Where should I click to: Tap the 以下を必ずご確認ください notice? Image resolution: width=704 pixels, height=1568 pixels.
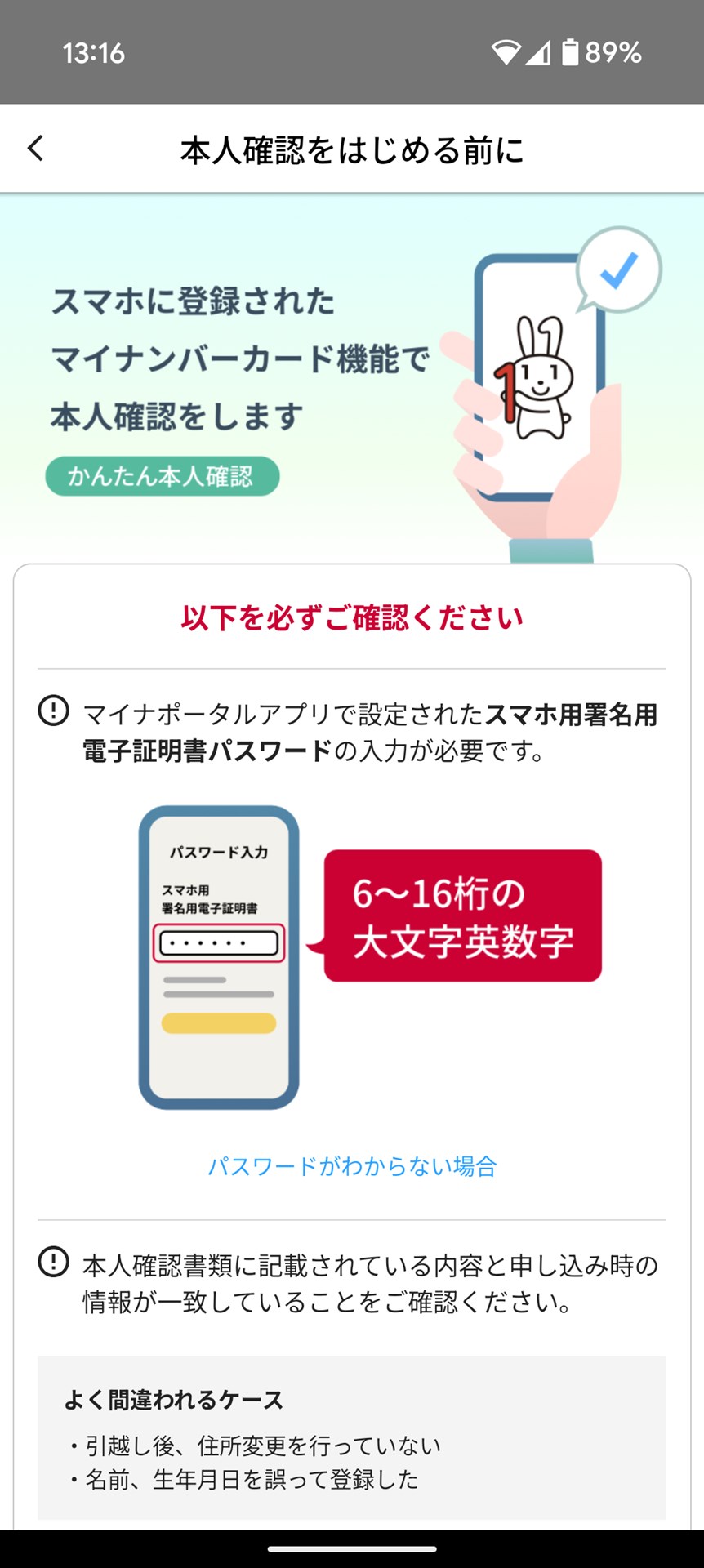[x=352, y=617]
